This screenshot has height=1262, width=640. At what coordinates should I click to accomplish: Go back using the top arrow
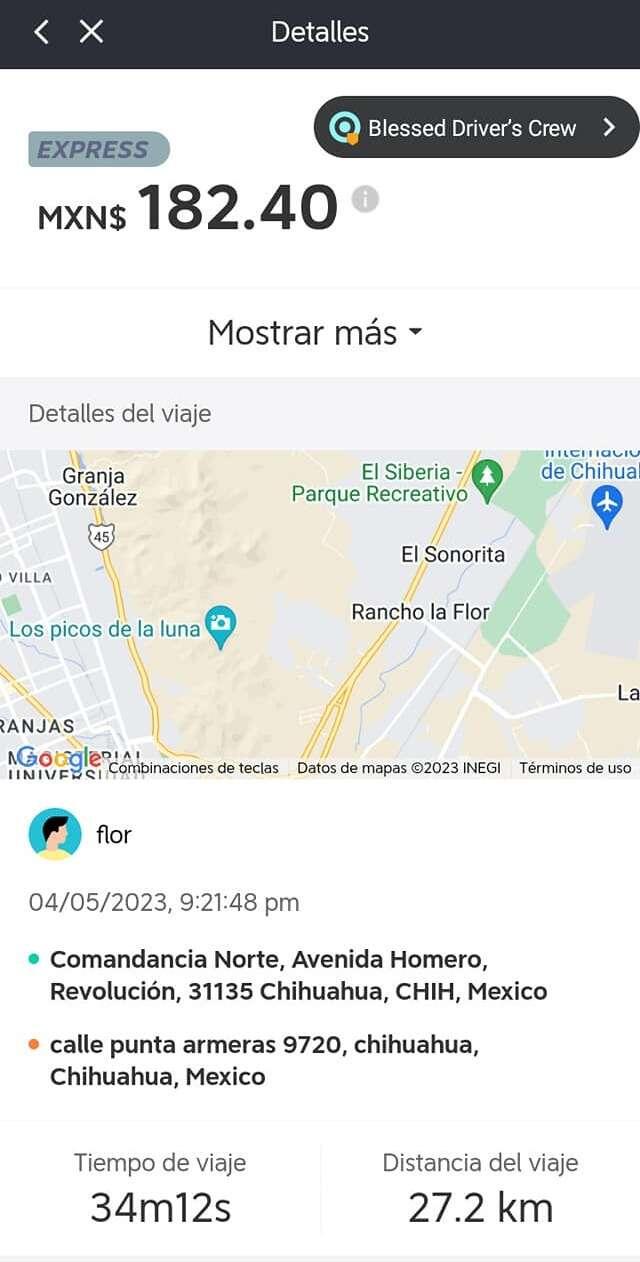[x=41, y=32]
